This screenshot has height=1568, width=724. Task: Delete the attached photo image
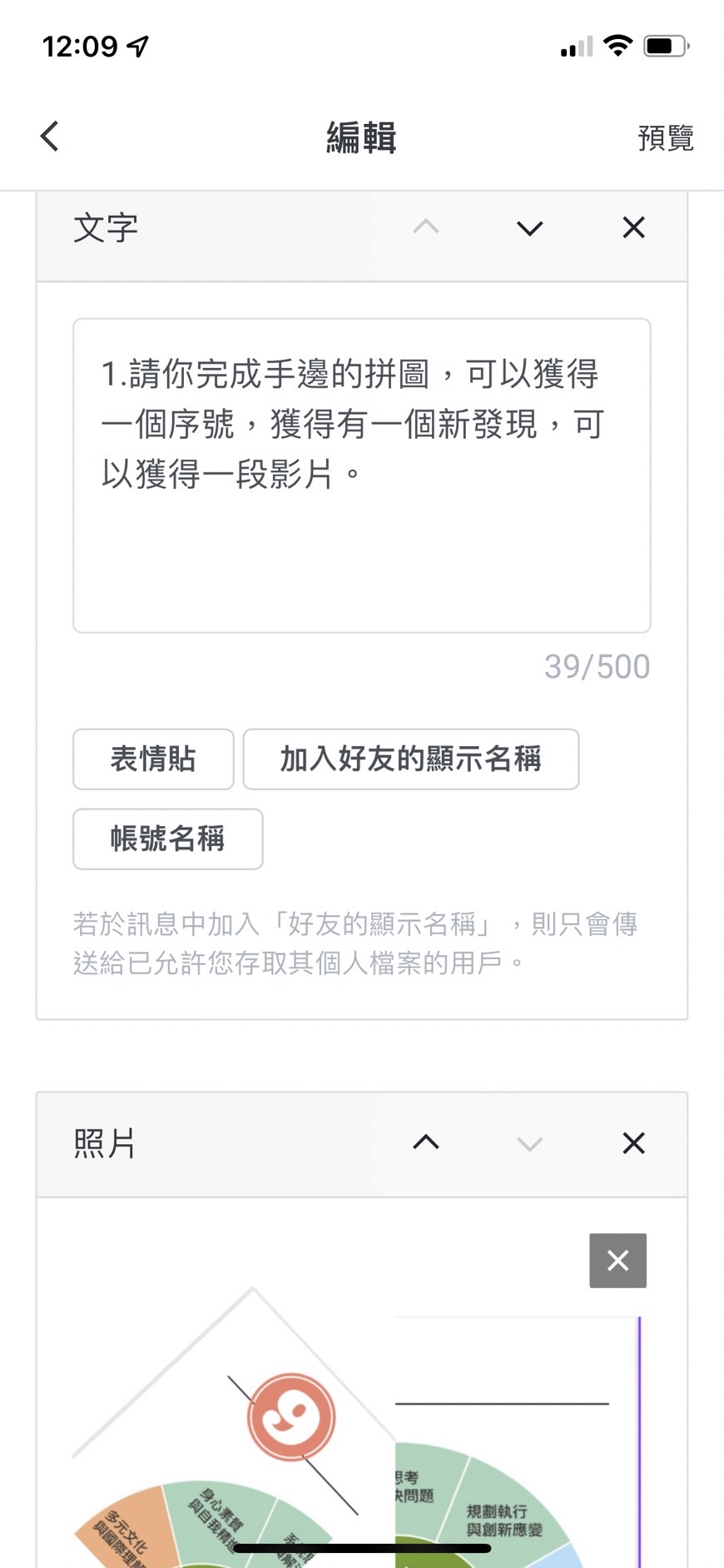tap(617, 1260)
